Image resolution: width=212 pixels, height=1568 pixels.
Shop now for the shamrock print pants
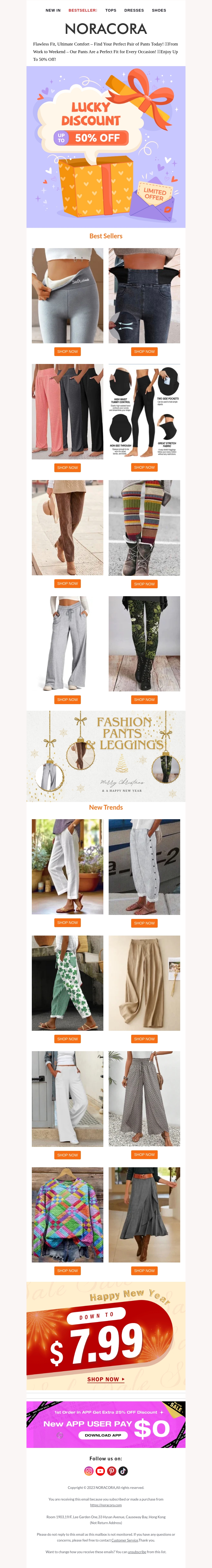click(67, 1039)
